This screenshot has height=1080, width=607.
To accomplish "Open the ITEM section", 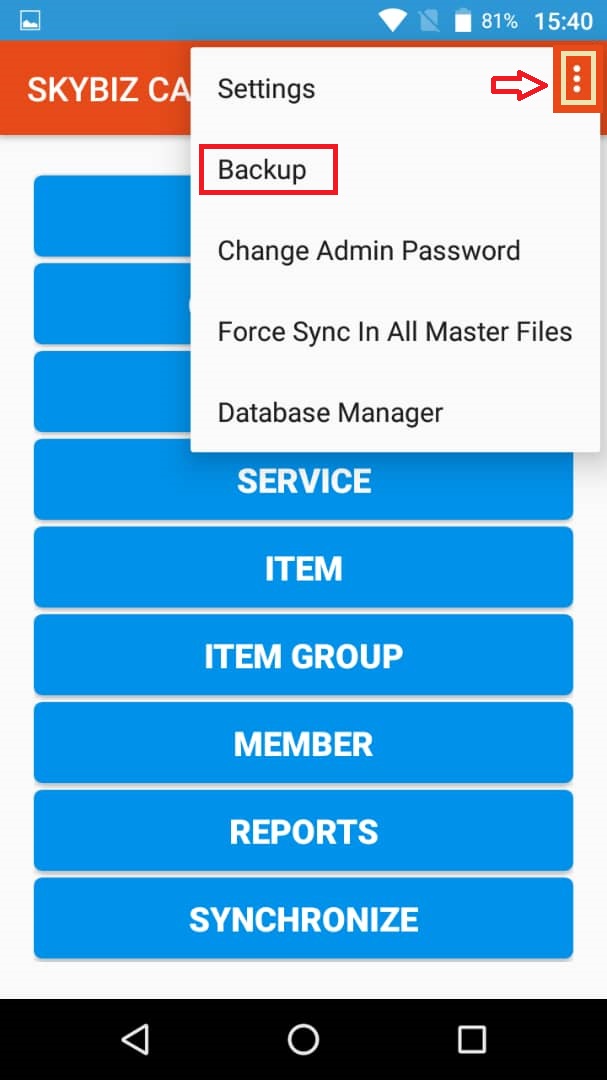I will click(303, 569).
